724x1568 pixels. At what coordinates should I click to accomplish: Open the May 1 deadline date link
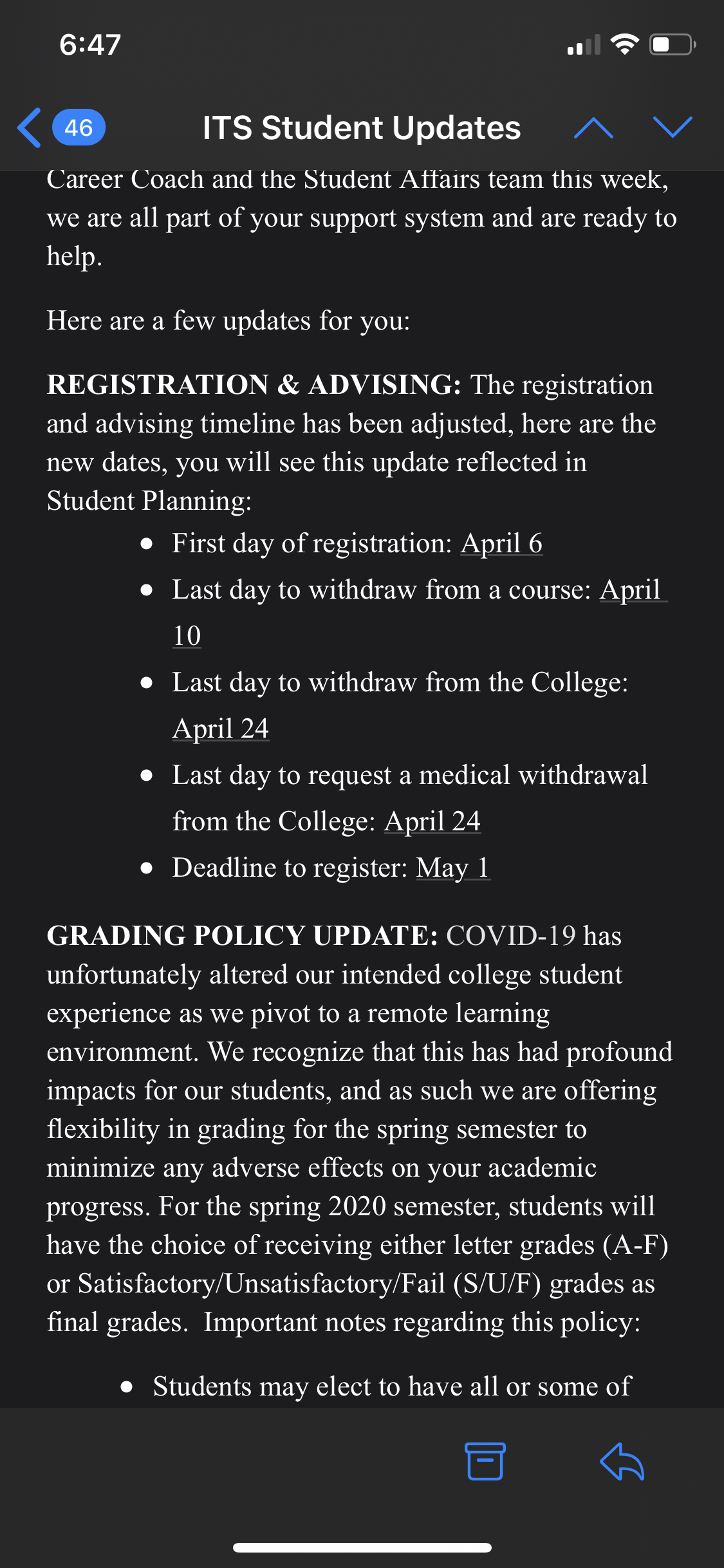tap(453, 868)
